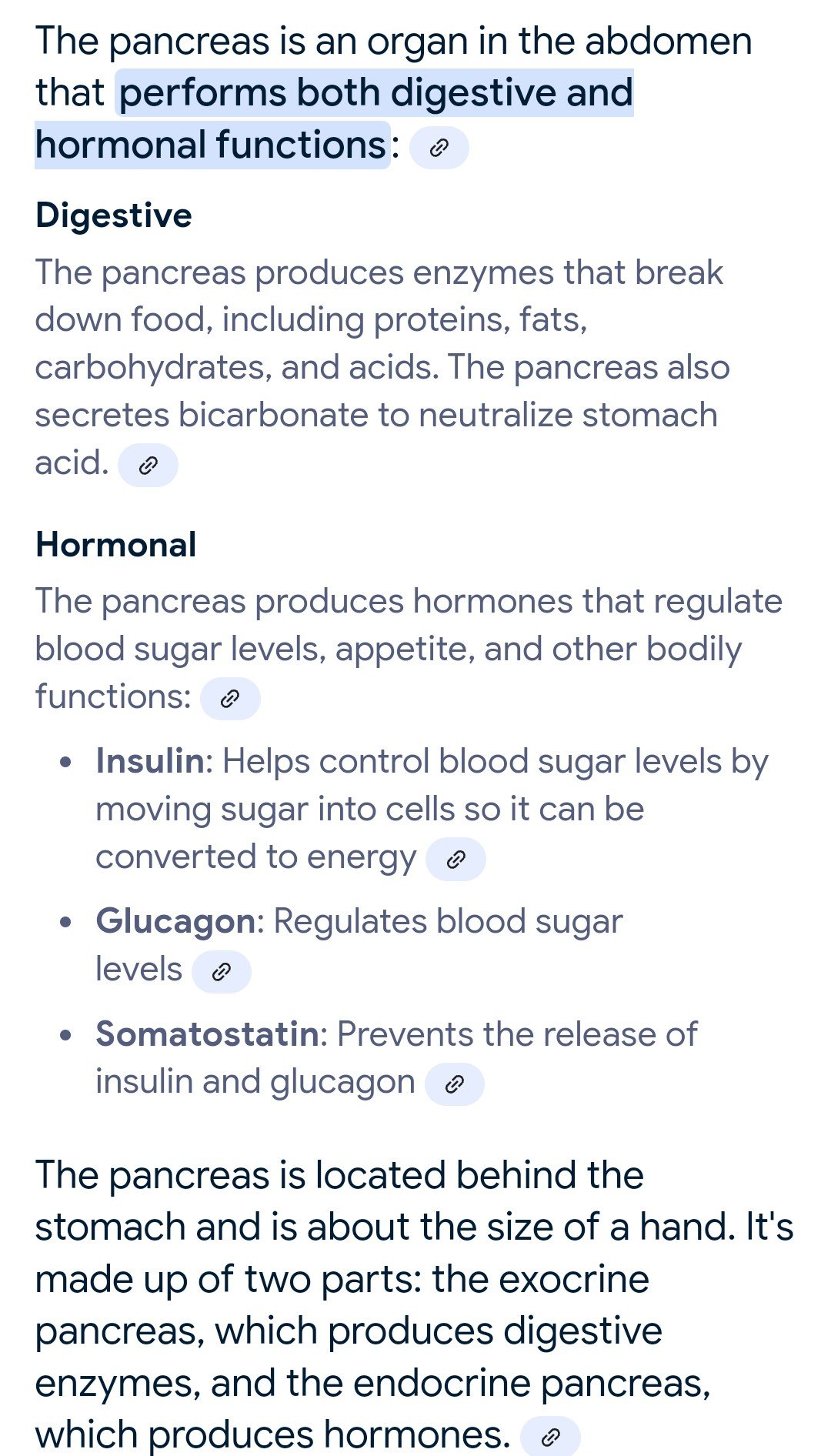Open source link for the Somatostatin bullet
The height and width of the screenshot is (1456, 831).
(x=454, y=1084)
